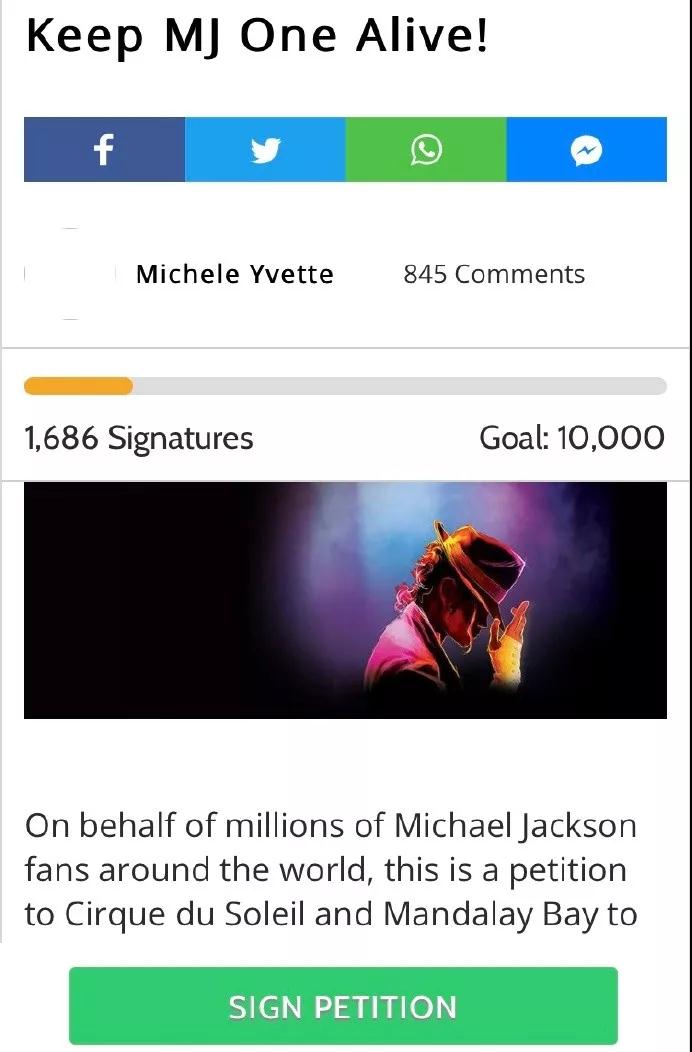692x1052 pixels.
Task: Tap the green Sign Petition button
Action: tap(343, 1006)
